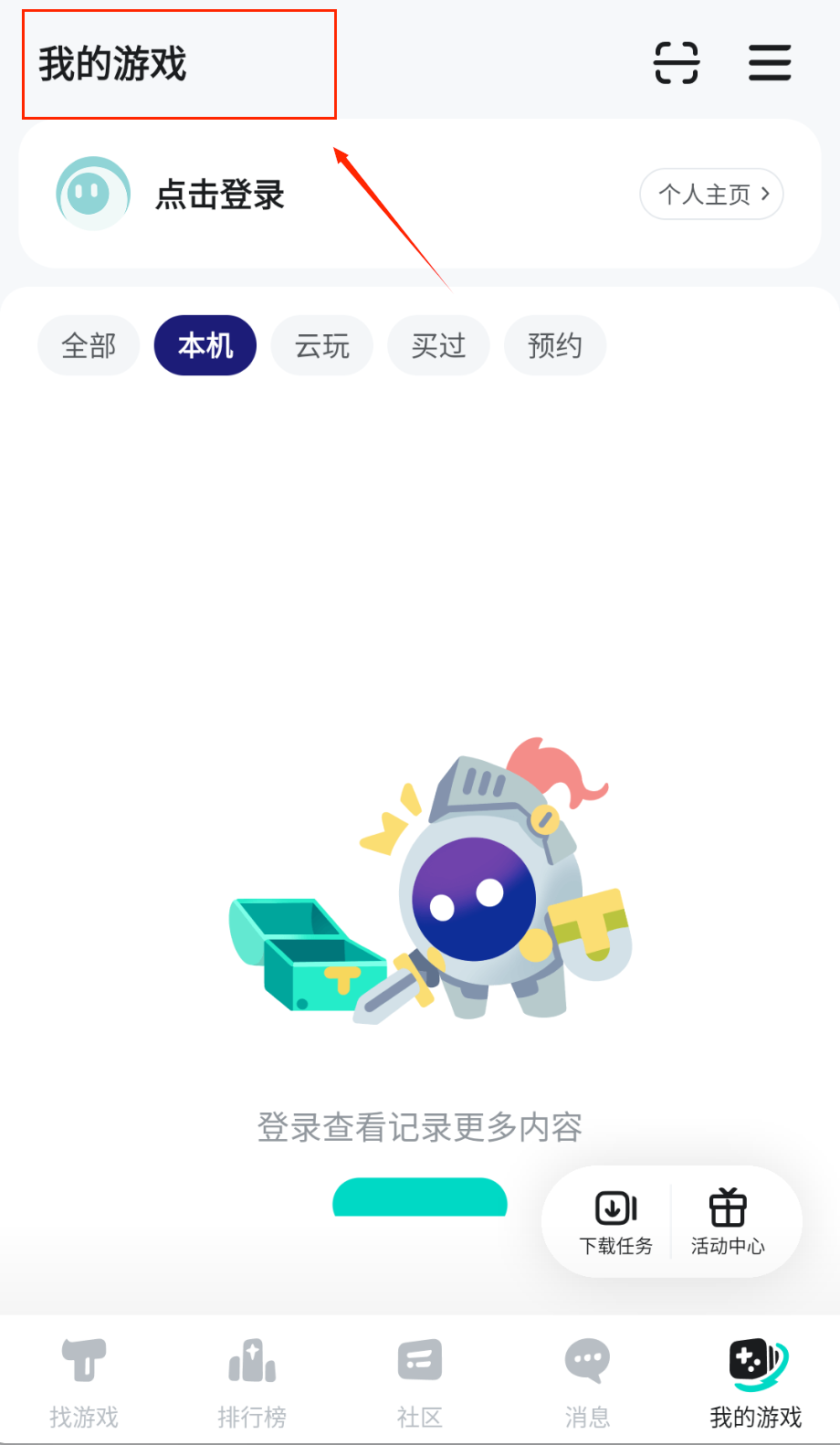
Task: Select the 本机 filter chip
Action: click(205, 345)
